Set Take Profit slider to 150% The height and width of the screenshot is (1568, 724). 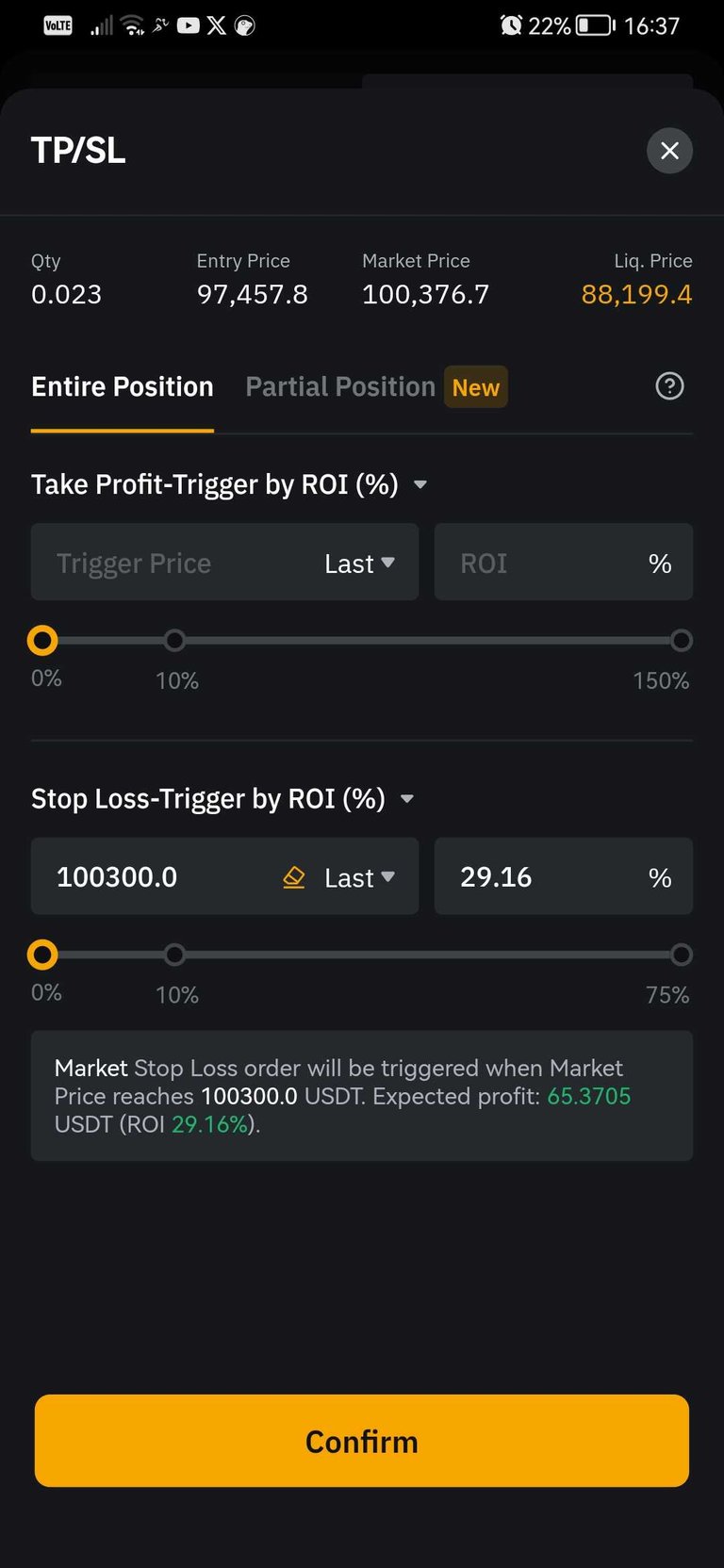pos(681,641)
